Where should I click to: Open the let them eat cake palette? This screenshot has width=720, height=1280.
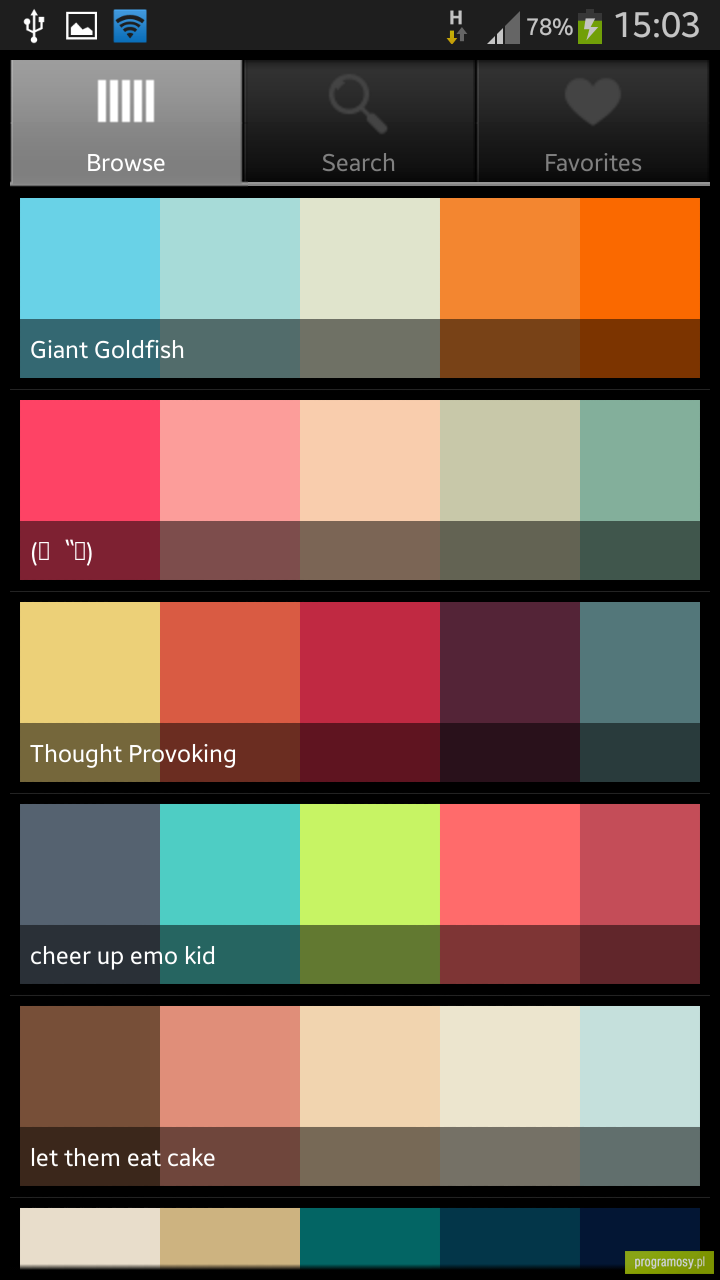tap(360, 1096)
